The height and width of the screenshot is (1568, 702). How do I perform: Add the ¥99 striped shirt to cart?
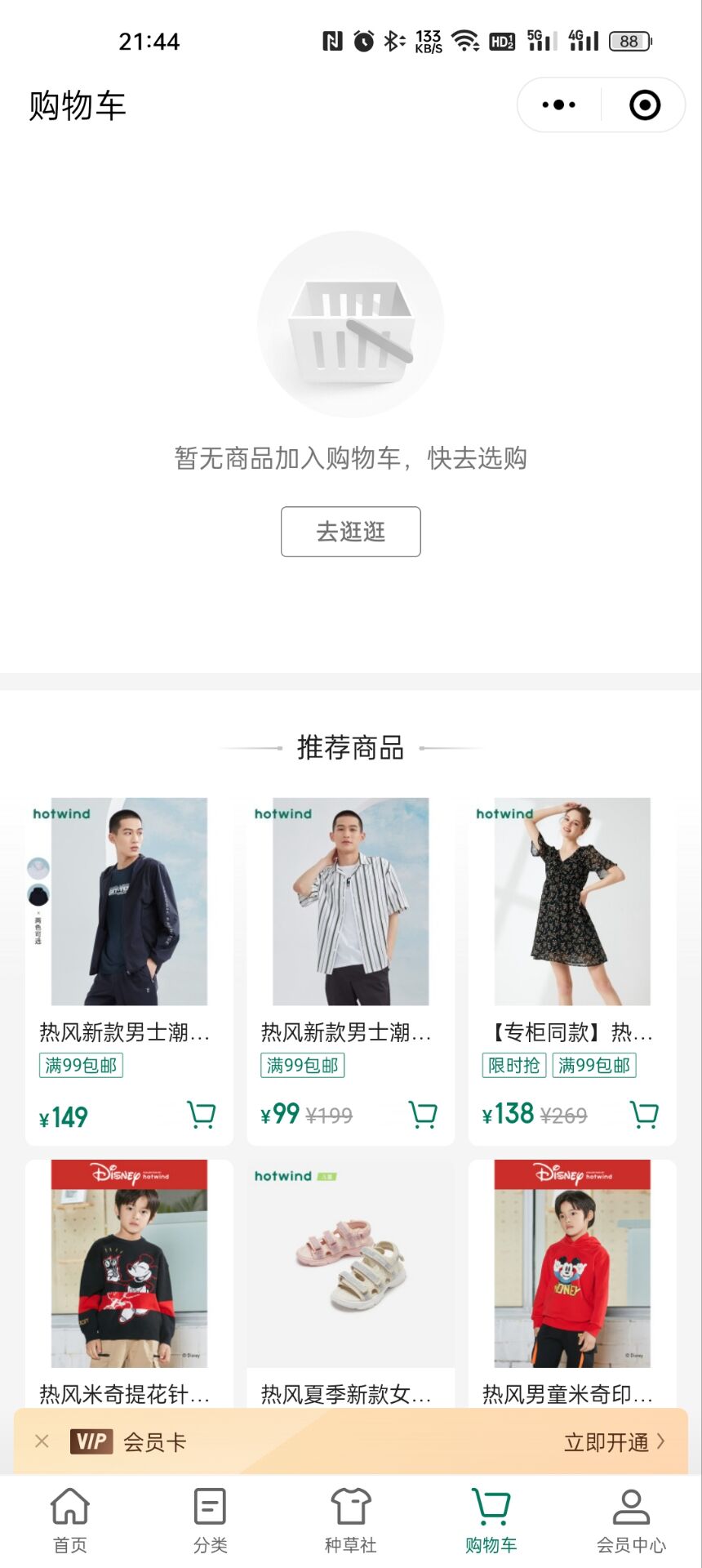pos(423,1115)
